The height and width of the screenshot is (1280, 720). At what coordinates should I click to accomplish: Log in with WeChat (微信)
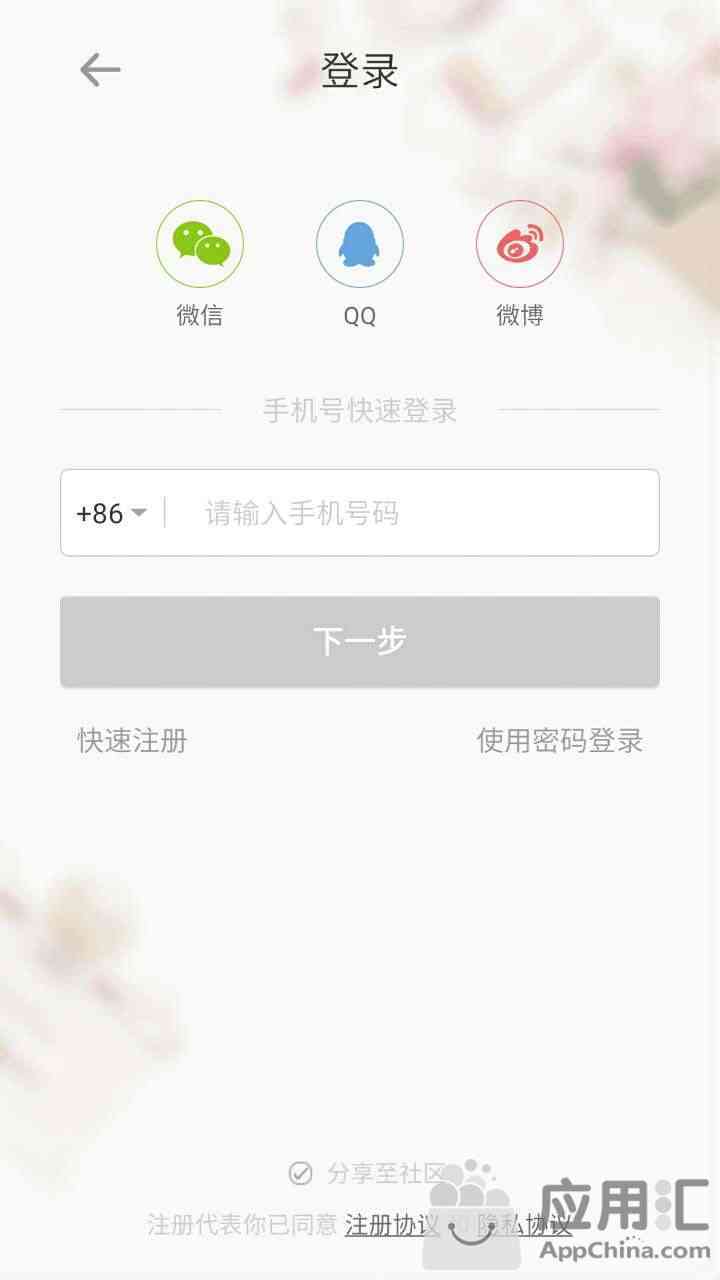tap(200, 244)
